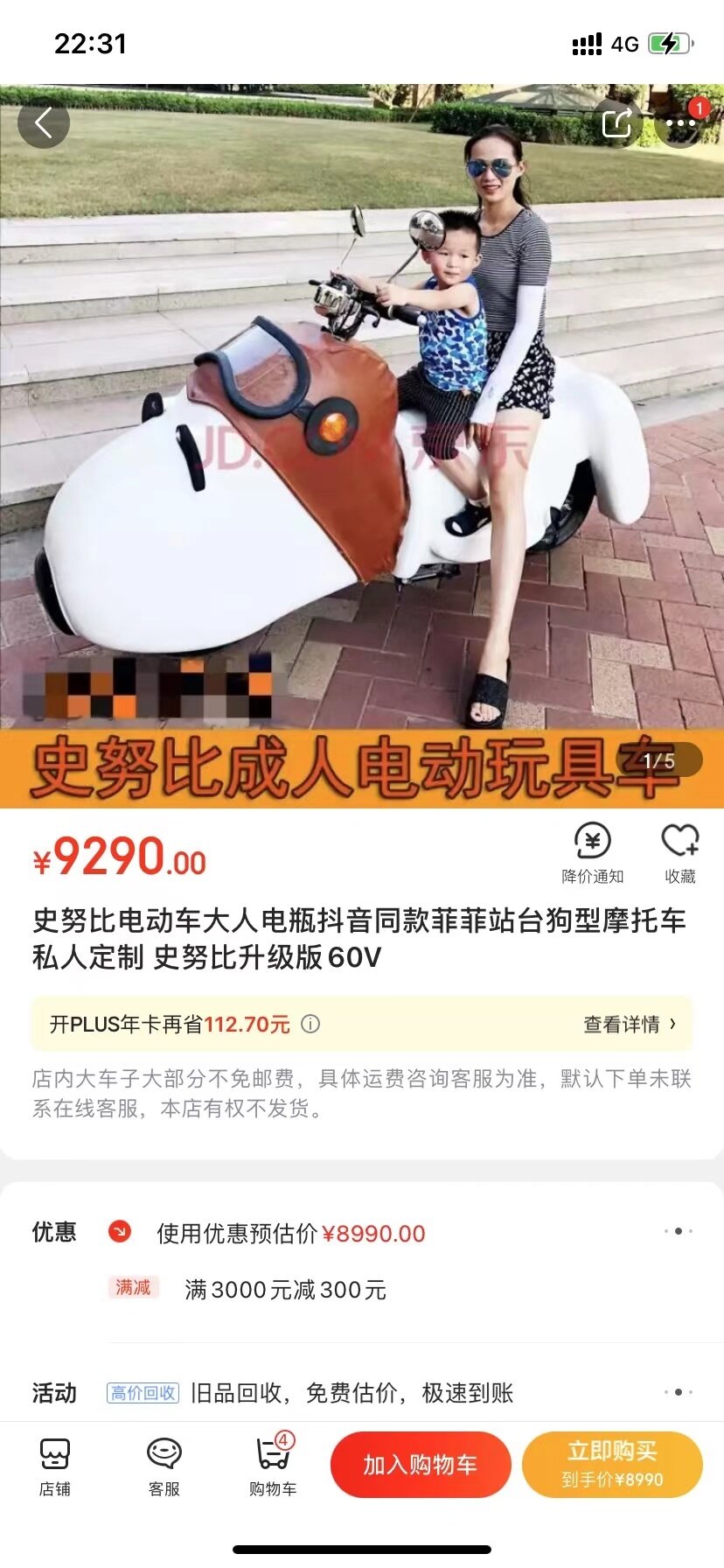Open the three-dot overflow menu
The width and height of the screenshot is (724, 1568).
pos(680,123)
